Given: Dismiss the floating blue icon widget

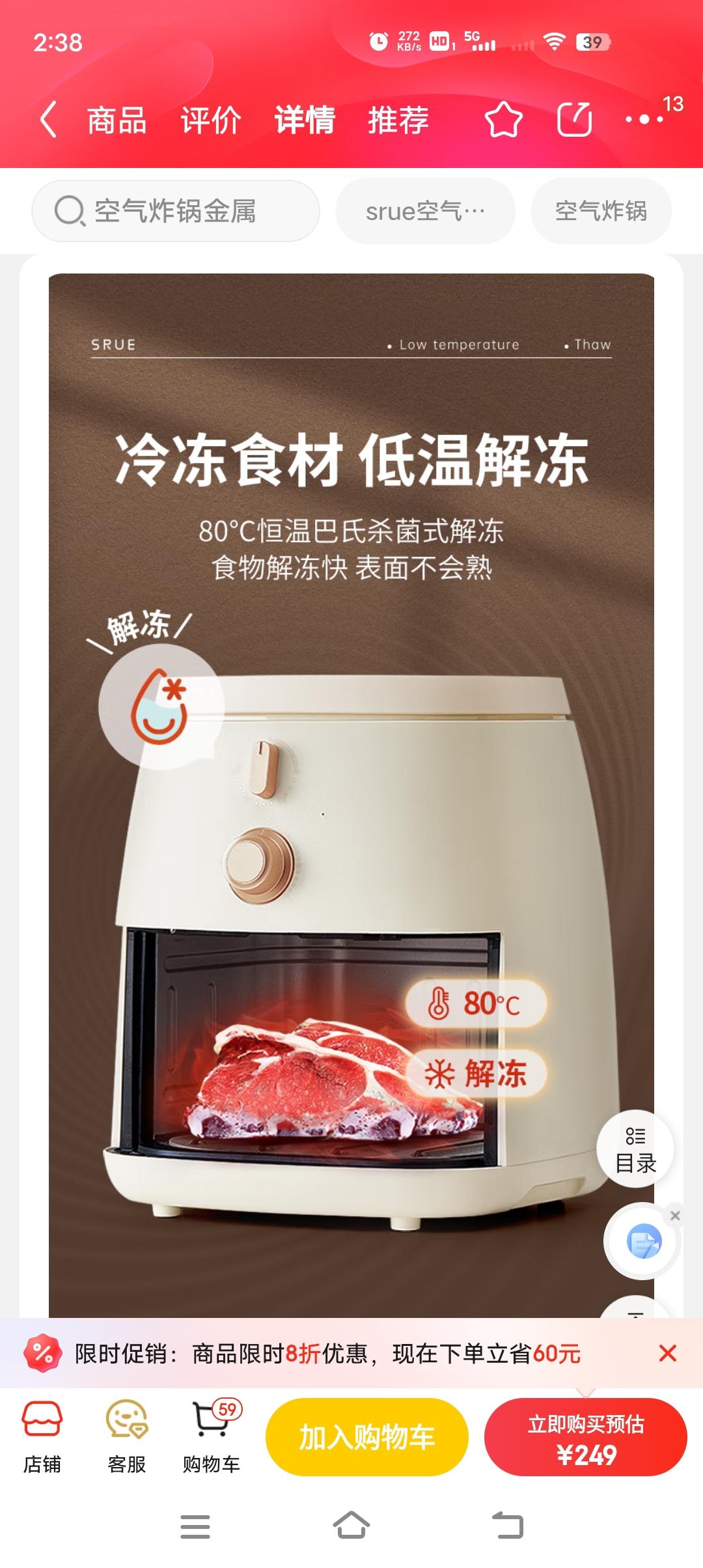Looking at the screenshot, I should 675,1216.
